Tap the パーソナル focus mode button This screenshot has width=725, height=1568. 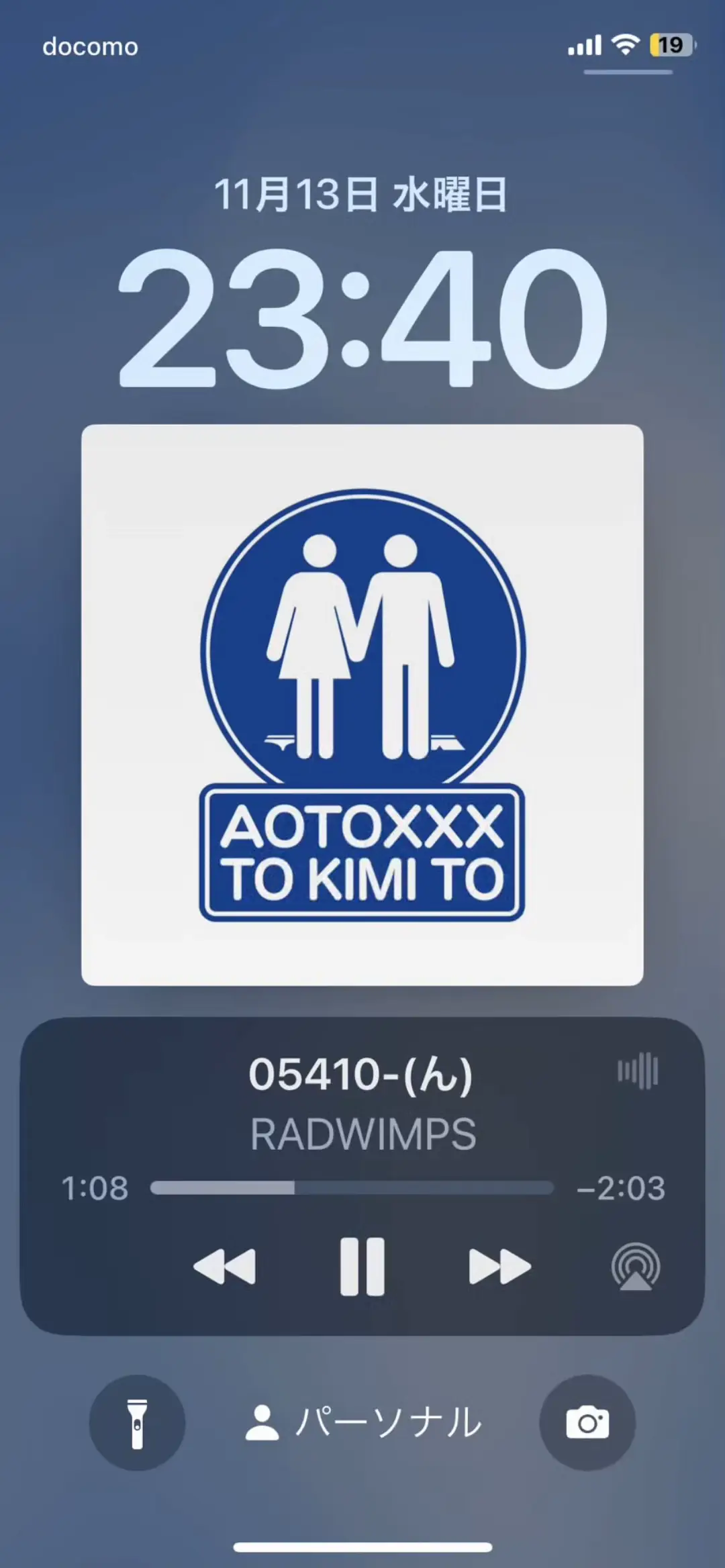coord(363,1423)
